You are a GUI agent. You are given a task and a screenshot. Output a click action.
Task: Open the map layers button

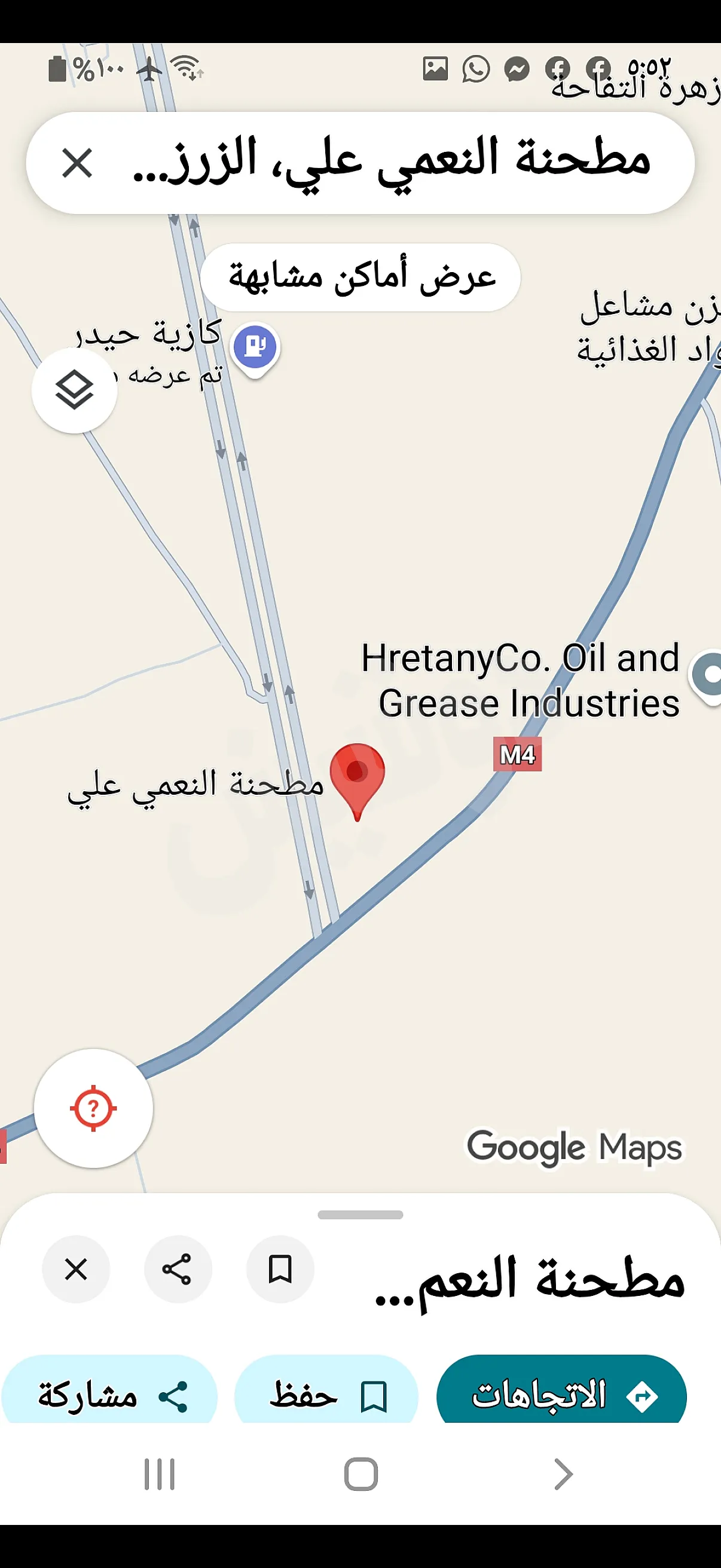click(74, 390)
